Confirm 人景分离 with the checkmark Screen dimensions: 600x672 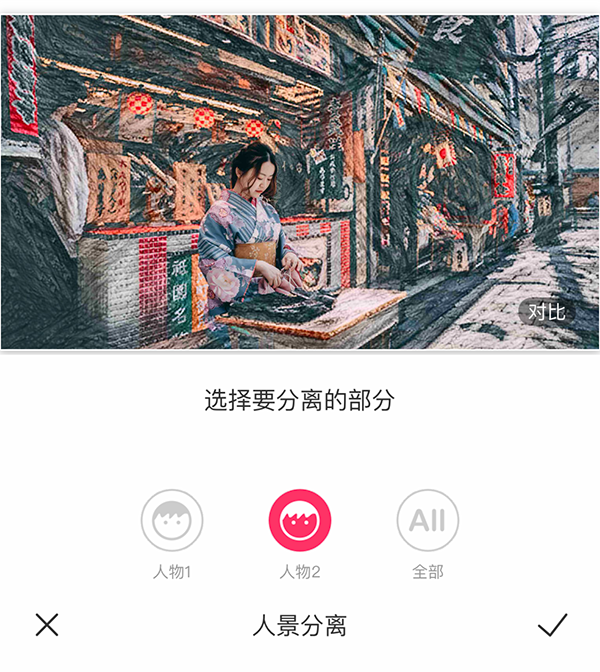pos(552,625)
